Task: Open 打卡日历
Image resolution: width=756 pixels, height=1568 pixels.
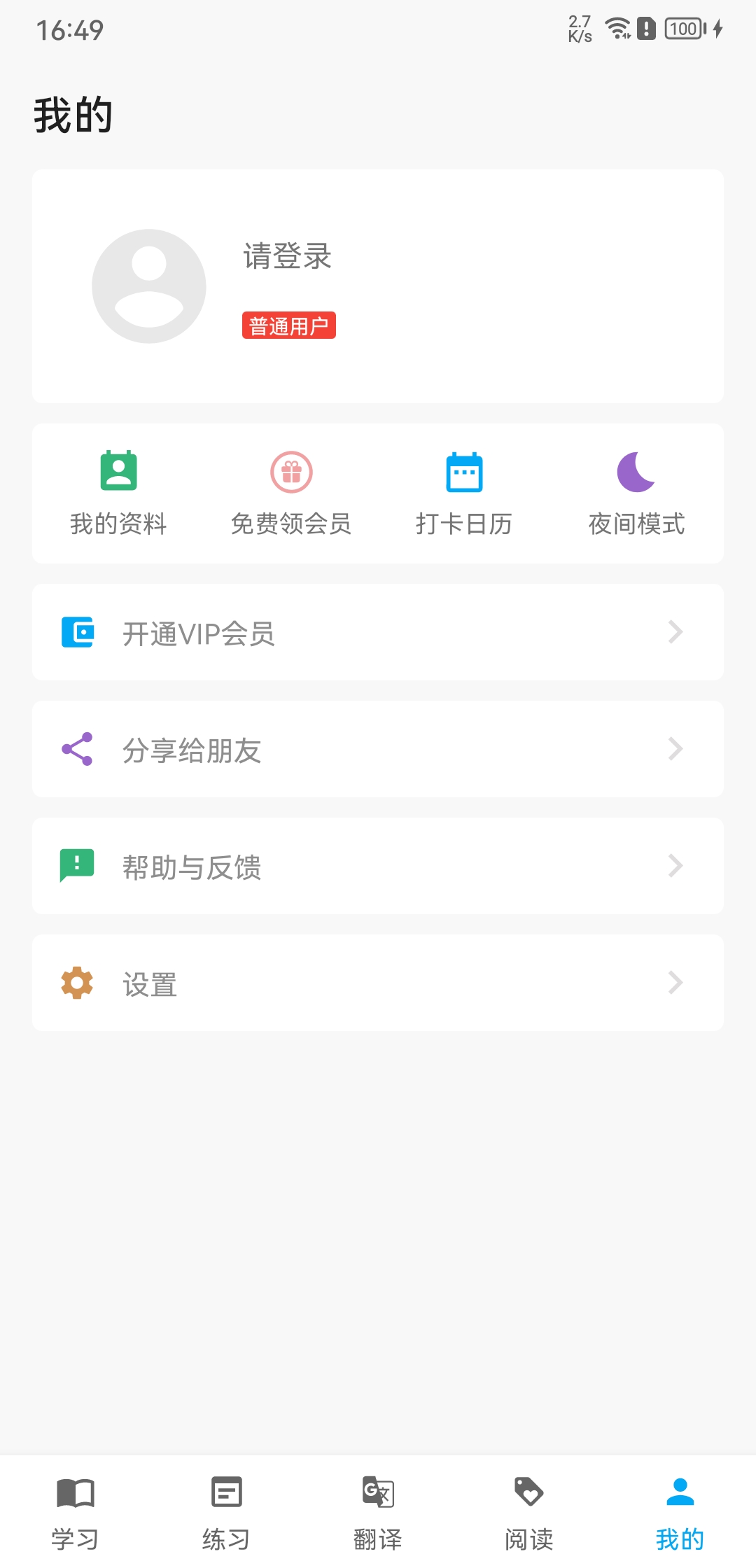Action: pos(464,493)
